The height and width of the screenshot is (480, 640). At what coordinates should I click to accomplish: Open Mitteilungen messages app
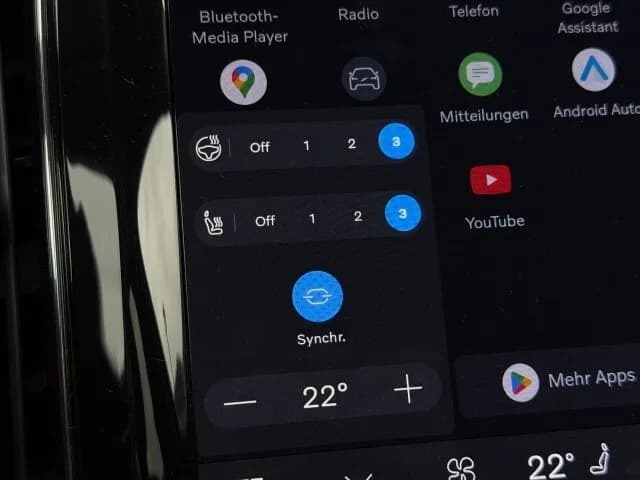(x=480, y=74)
